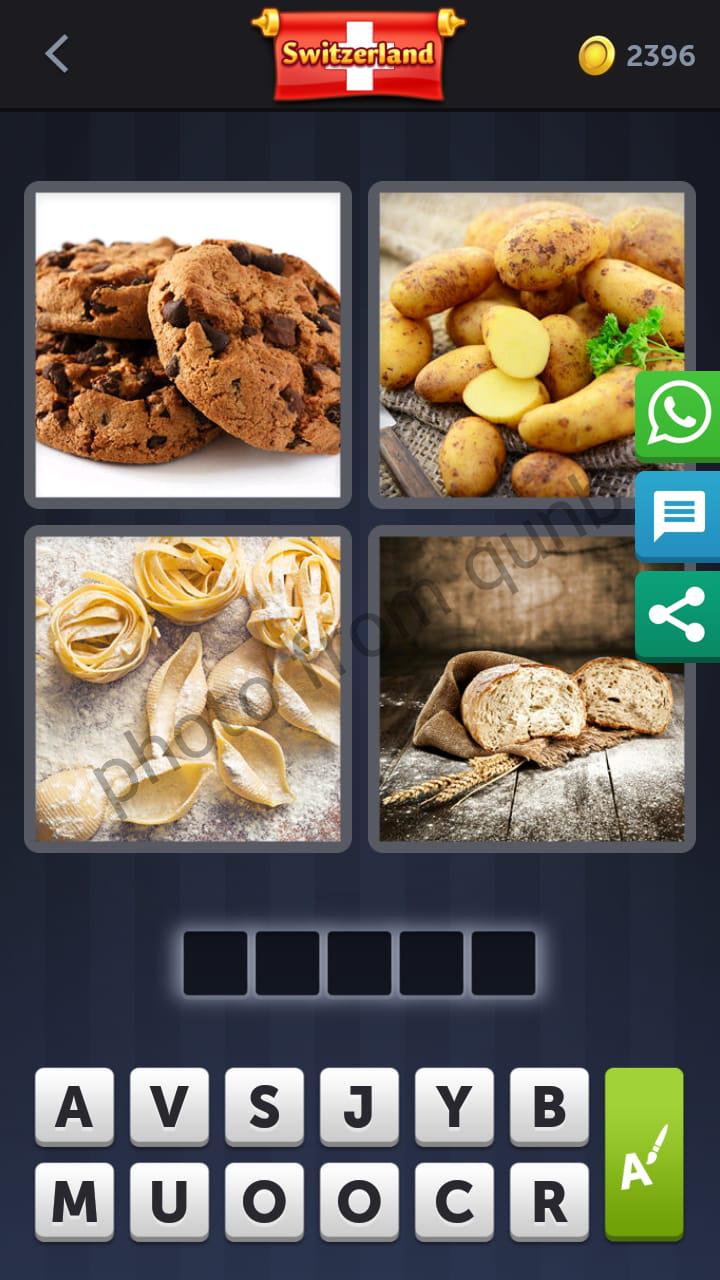Screen dimensions: 720x1280
Task: Share puzzle via text message
Action: click(x=679, y=516)
